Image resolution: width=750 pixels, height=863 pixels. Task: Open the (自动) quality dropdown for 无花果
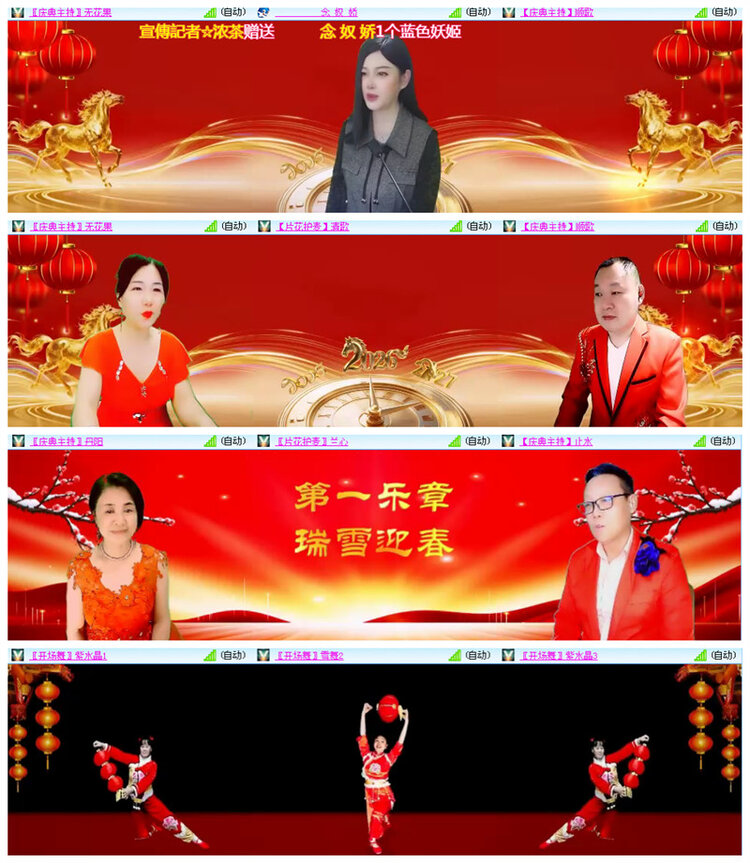(231, 10)
